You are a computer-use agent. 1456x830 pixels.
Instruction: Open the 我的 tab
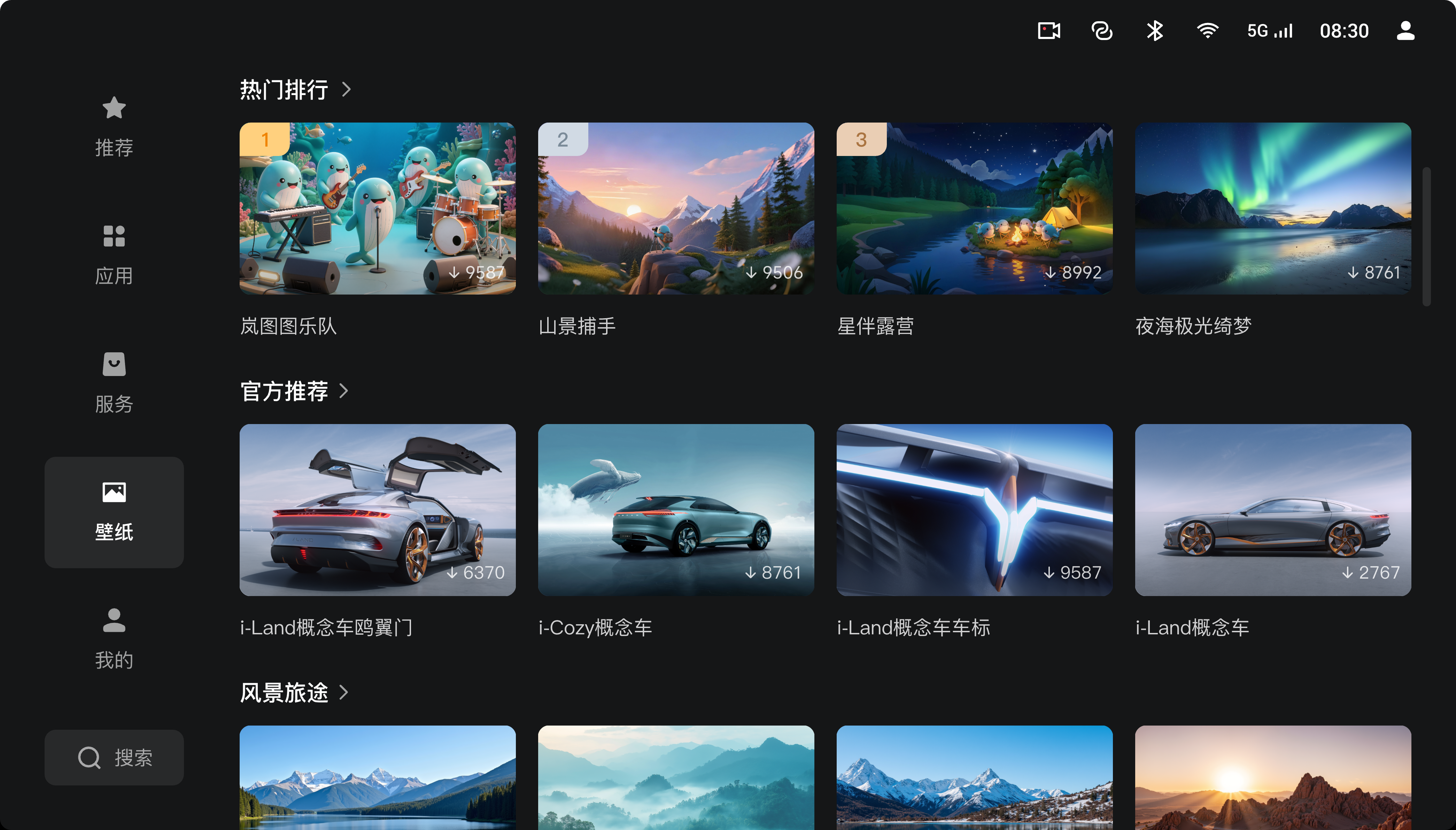tap(114, 639)
